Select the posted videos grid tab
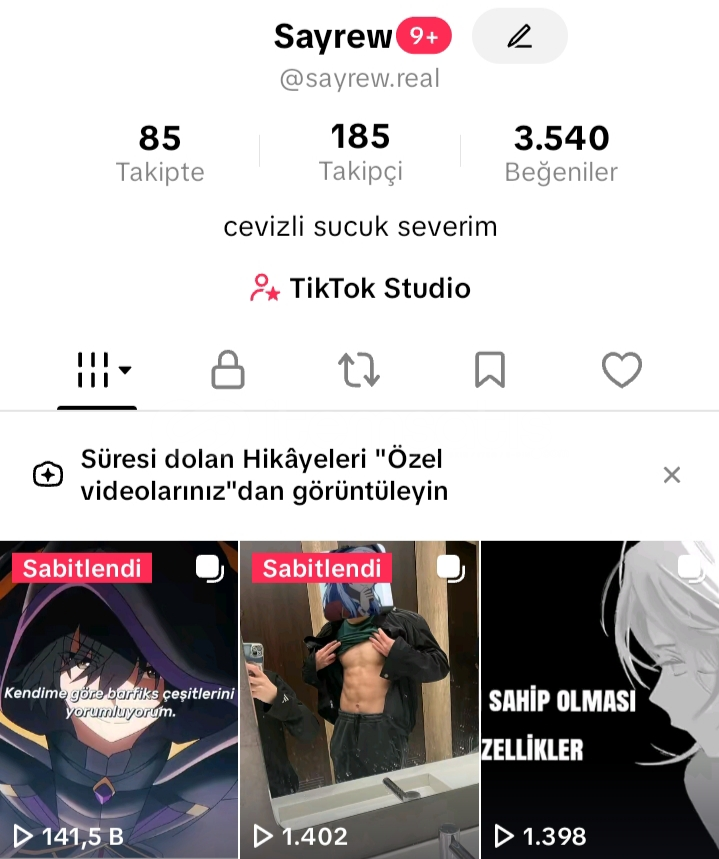Viewport: 719px width, 859px height. 97,371
